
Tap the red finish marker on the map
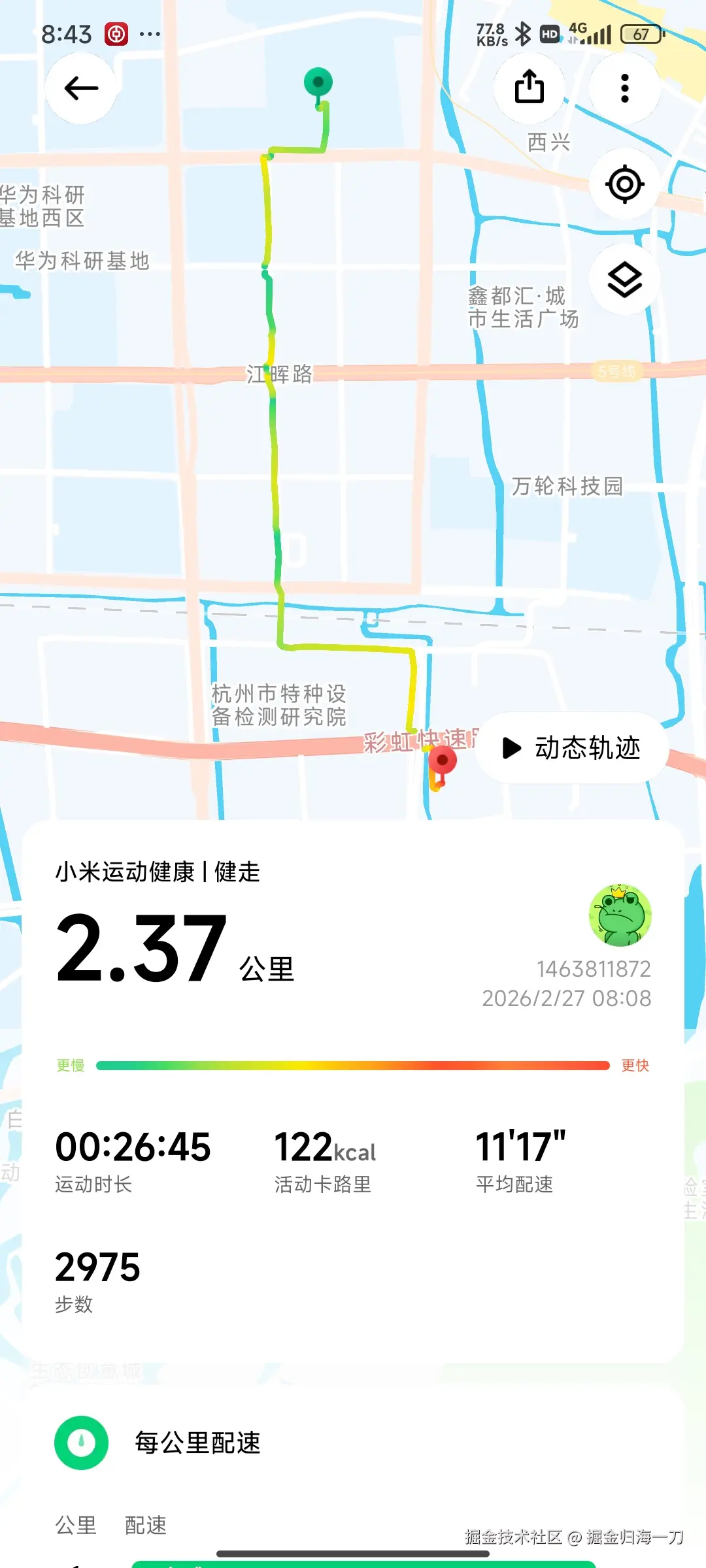tap(441, 760)
